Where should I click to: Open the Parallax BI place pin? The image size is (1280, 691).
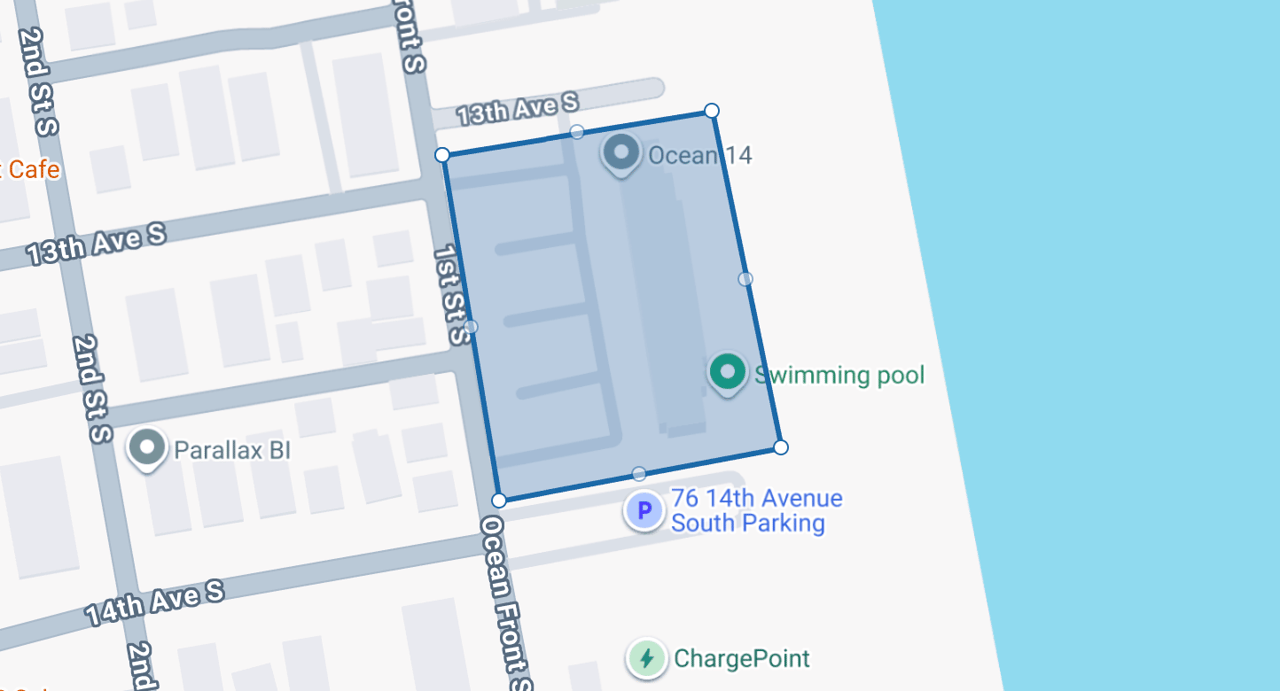(x=147, y=449)
